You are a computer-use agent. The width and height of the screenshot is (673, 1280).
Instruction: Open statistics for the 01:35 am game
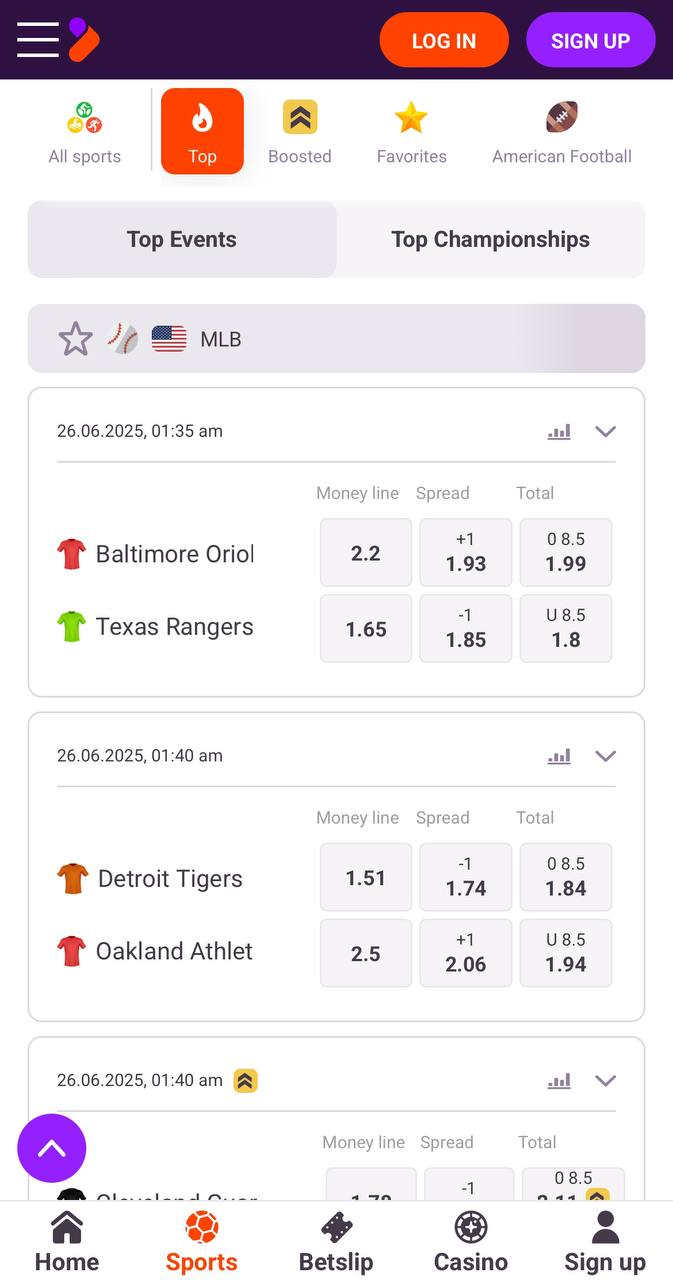559,432
